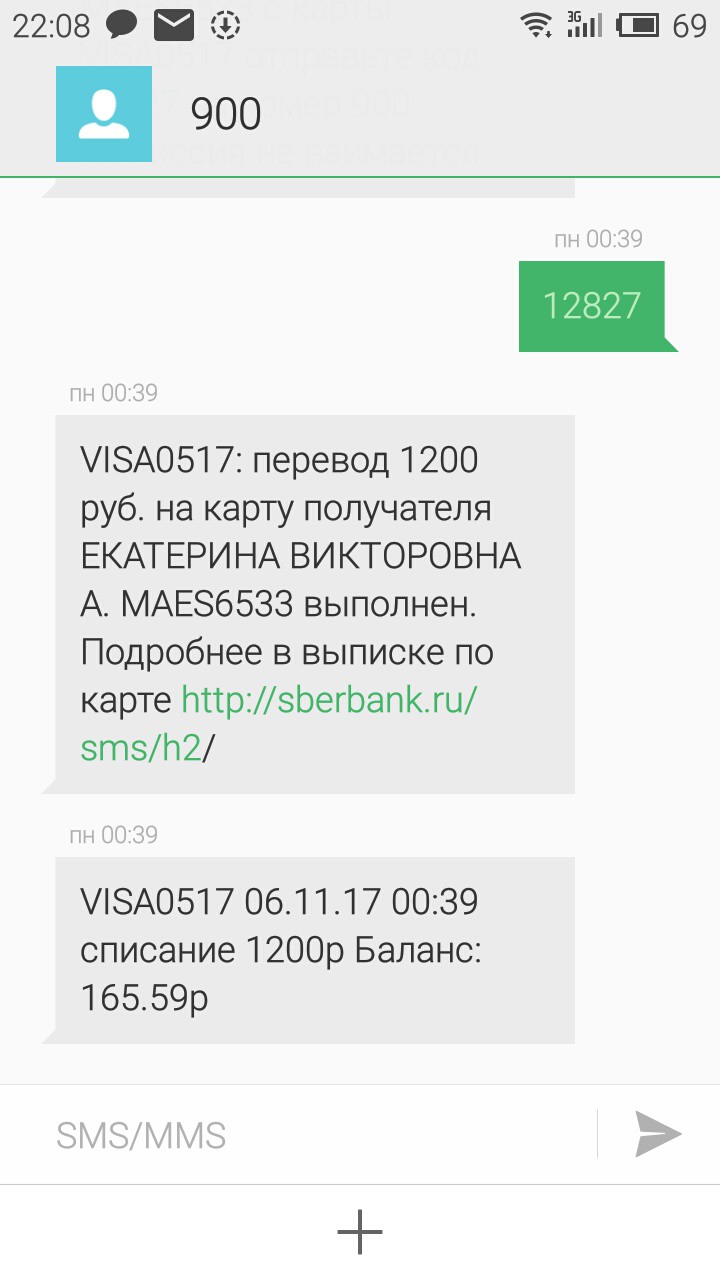Open contact avatar for 900

click(x=104, y=114)
